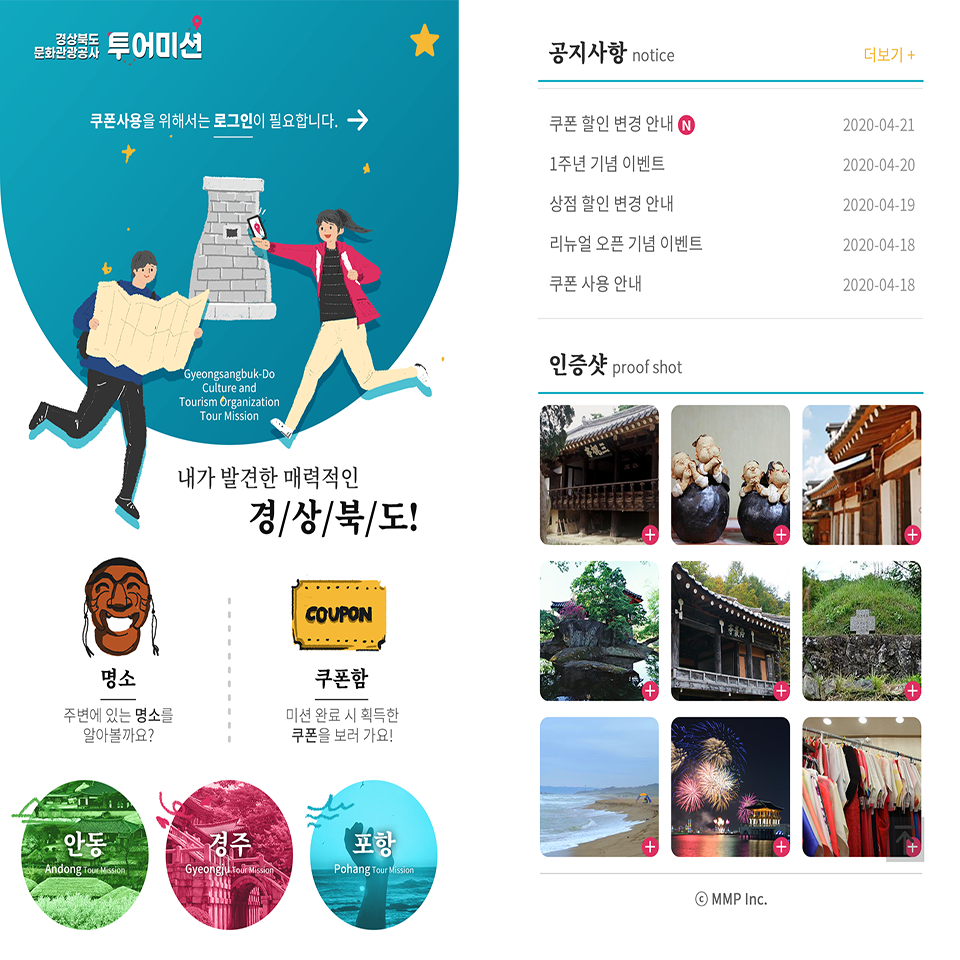This screenshot has width=960, height=960.
Task: Open the clay figurines proof shot
Action: (730, 474)
